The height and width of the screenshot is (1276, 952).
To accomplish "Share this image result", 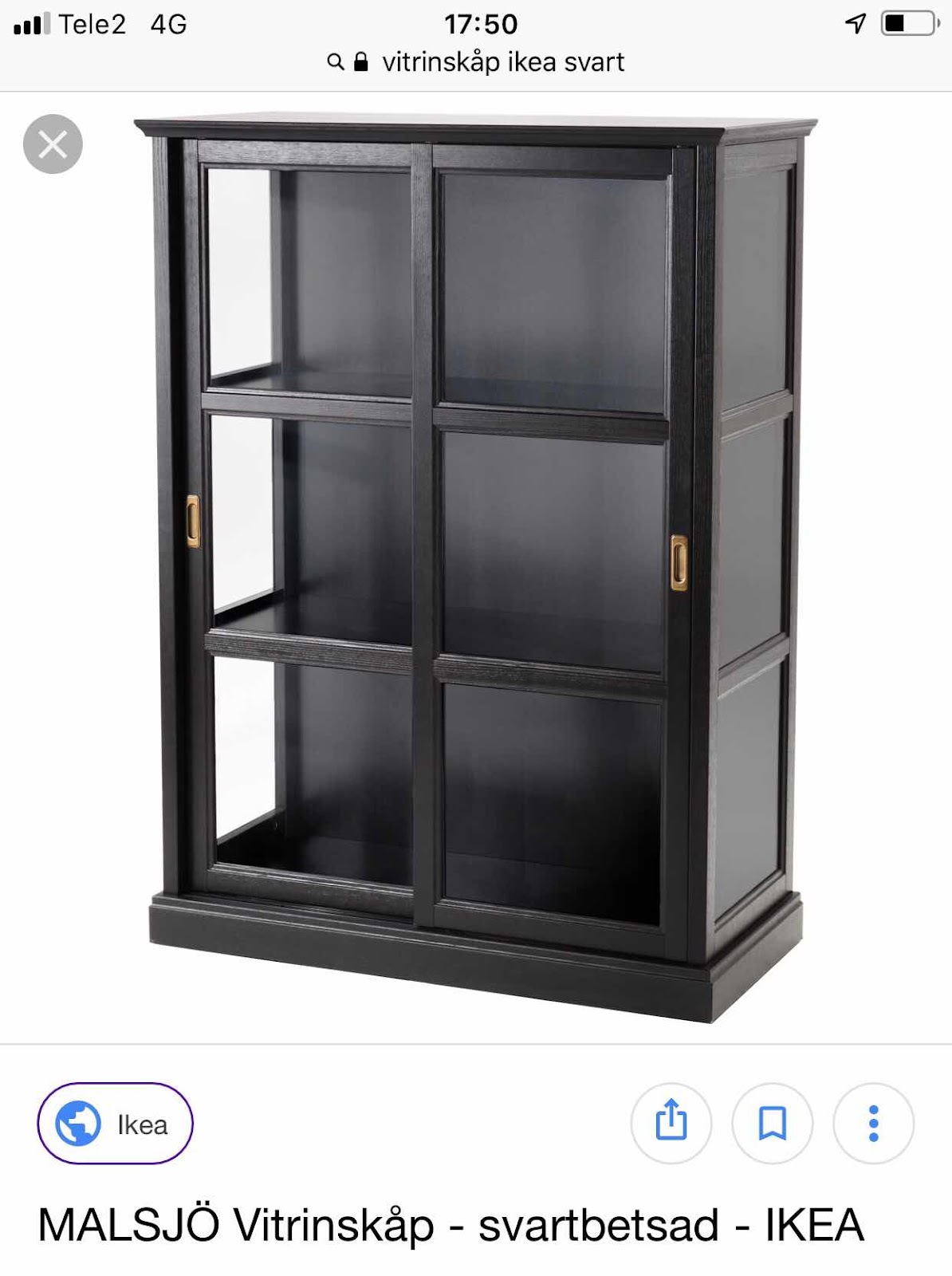I will [x=671, y=1123].
